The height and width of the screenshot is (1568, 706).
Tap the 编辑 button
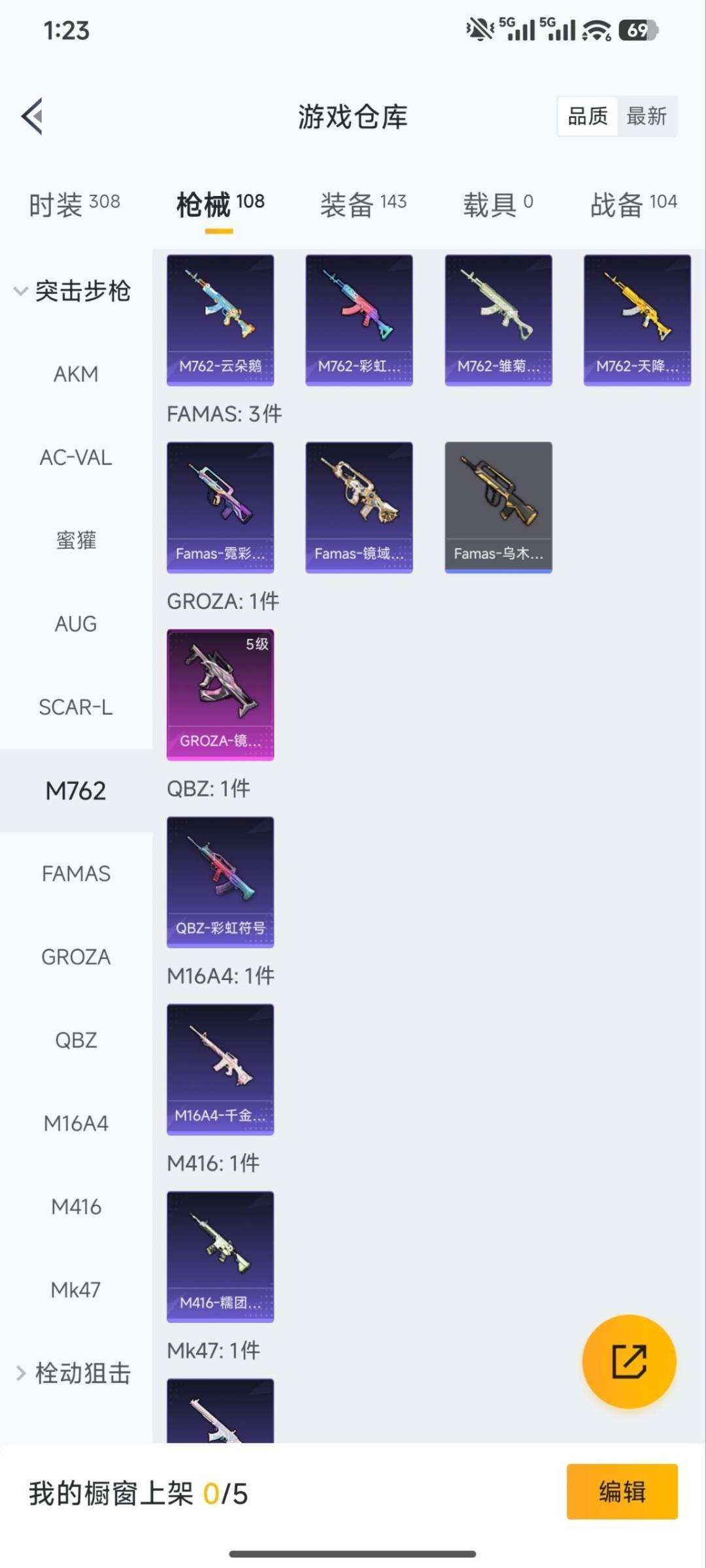(x=622, y=1492)
